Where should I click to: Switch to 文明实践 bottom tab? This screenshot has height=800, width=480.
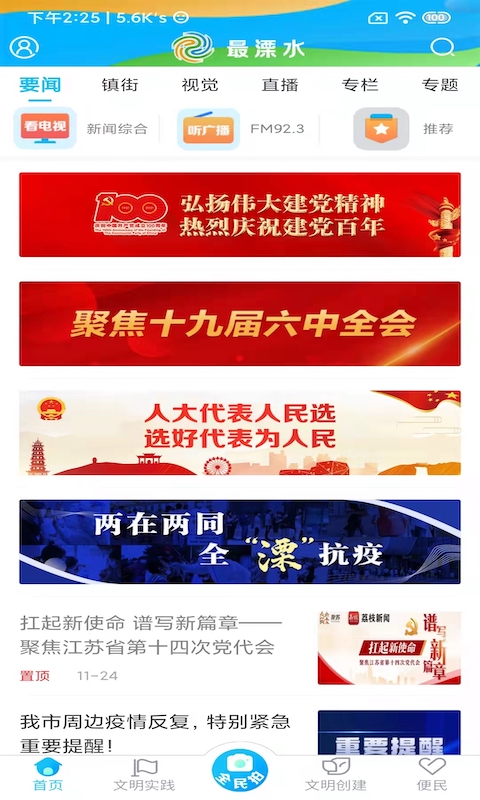[144, 774]
